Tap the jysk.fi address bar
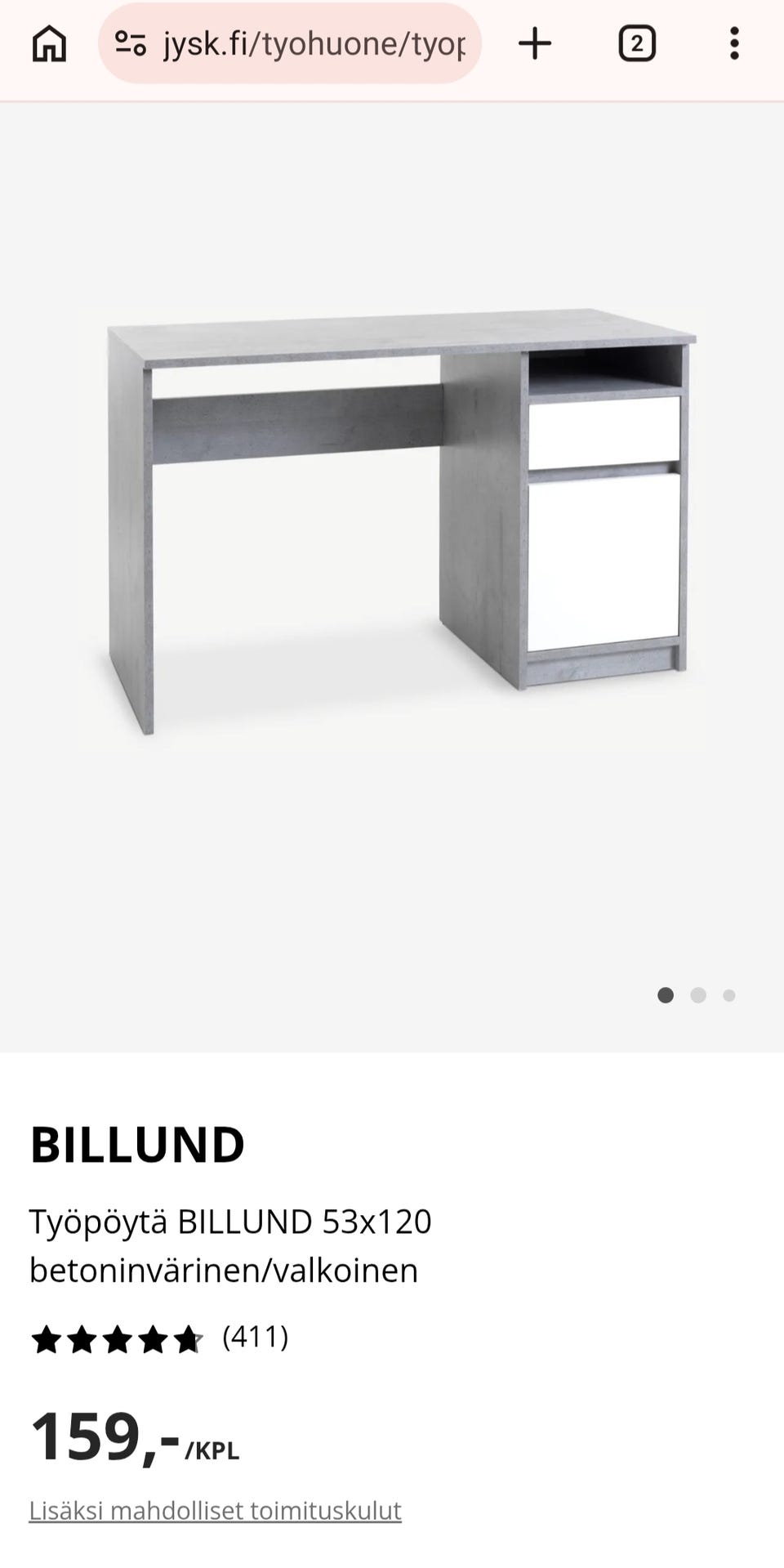 coord(290,43)
